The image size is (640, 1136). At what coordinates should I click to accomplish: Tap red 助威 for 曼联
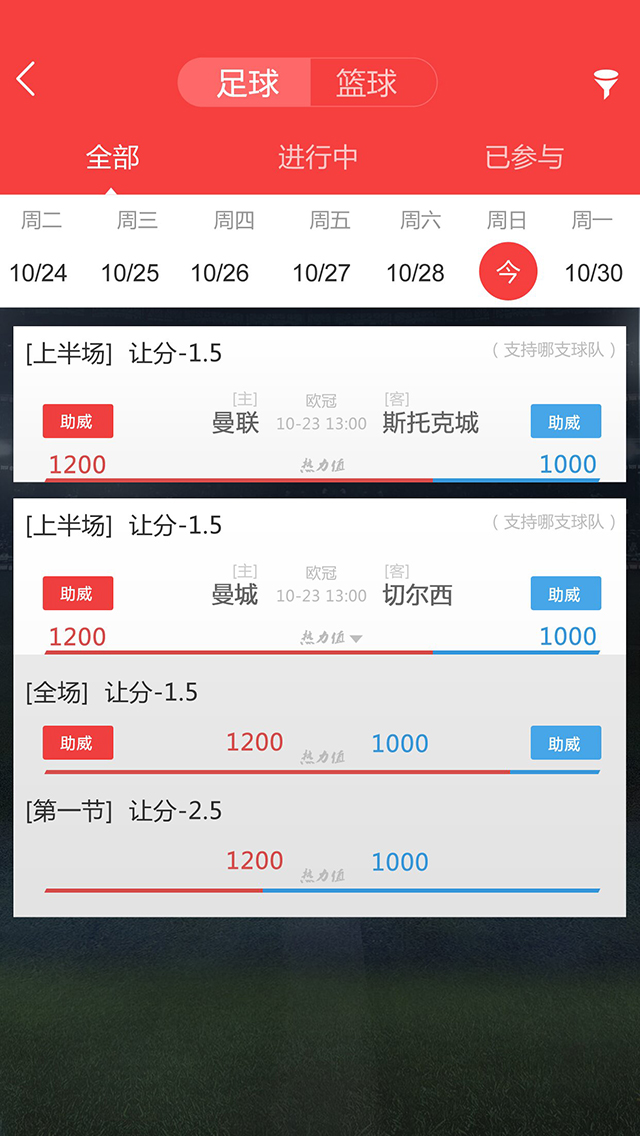point(78,421)
